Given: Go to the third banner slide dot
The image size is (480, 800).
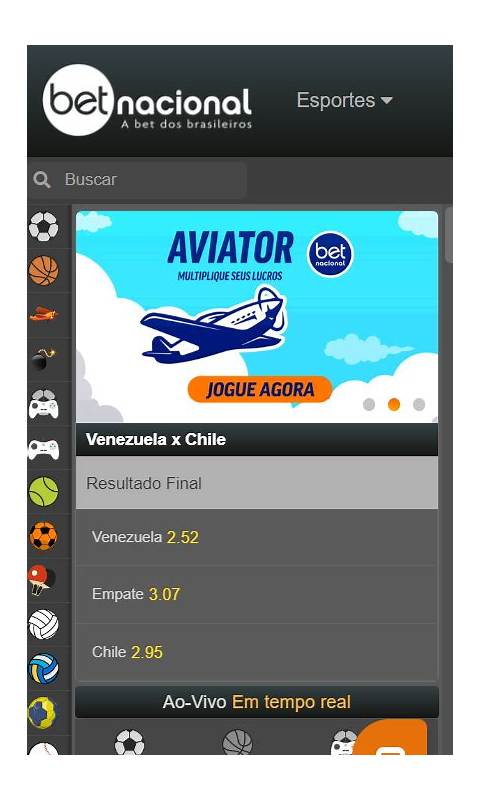Looking at the screenshot, I should tap(419, 405).
